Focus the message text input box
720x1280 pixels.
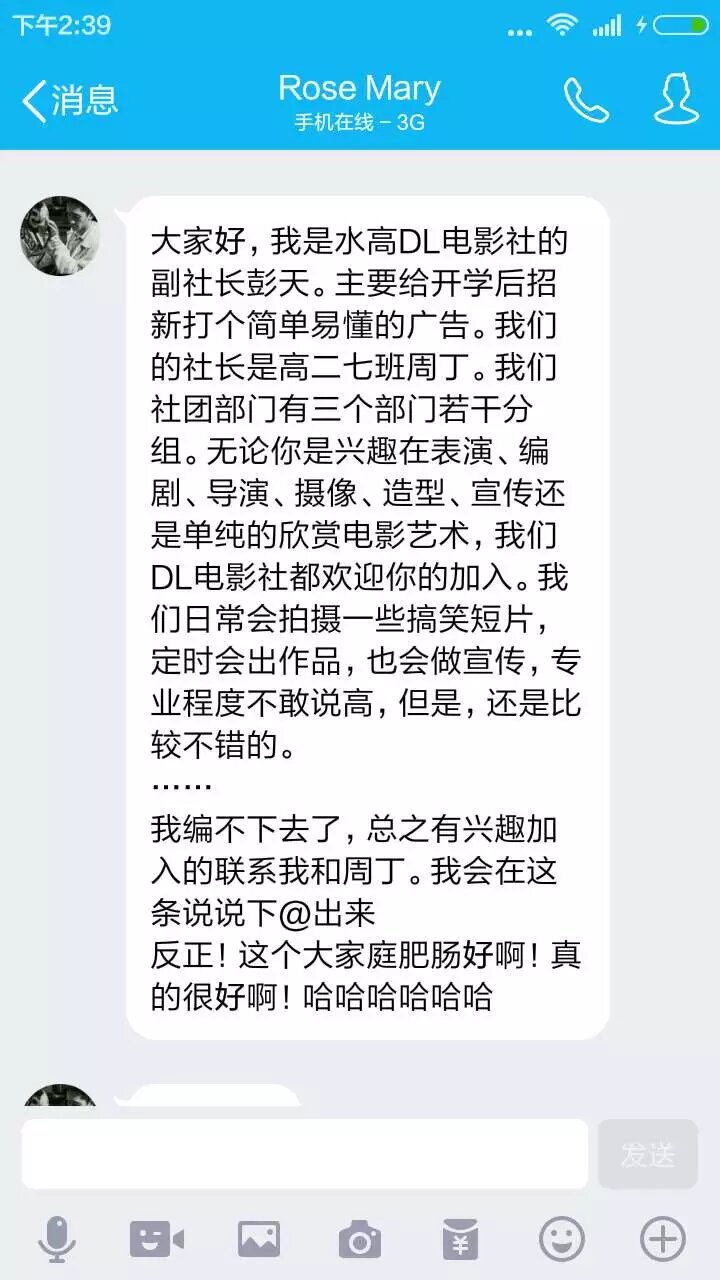pos(305,1154)
